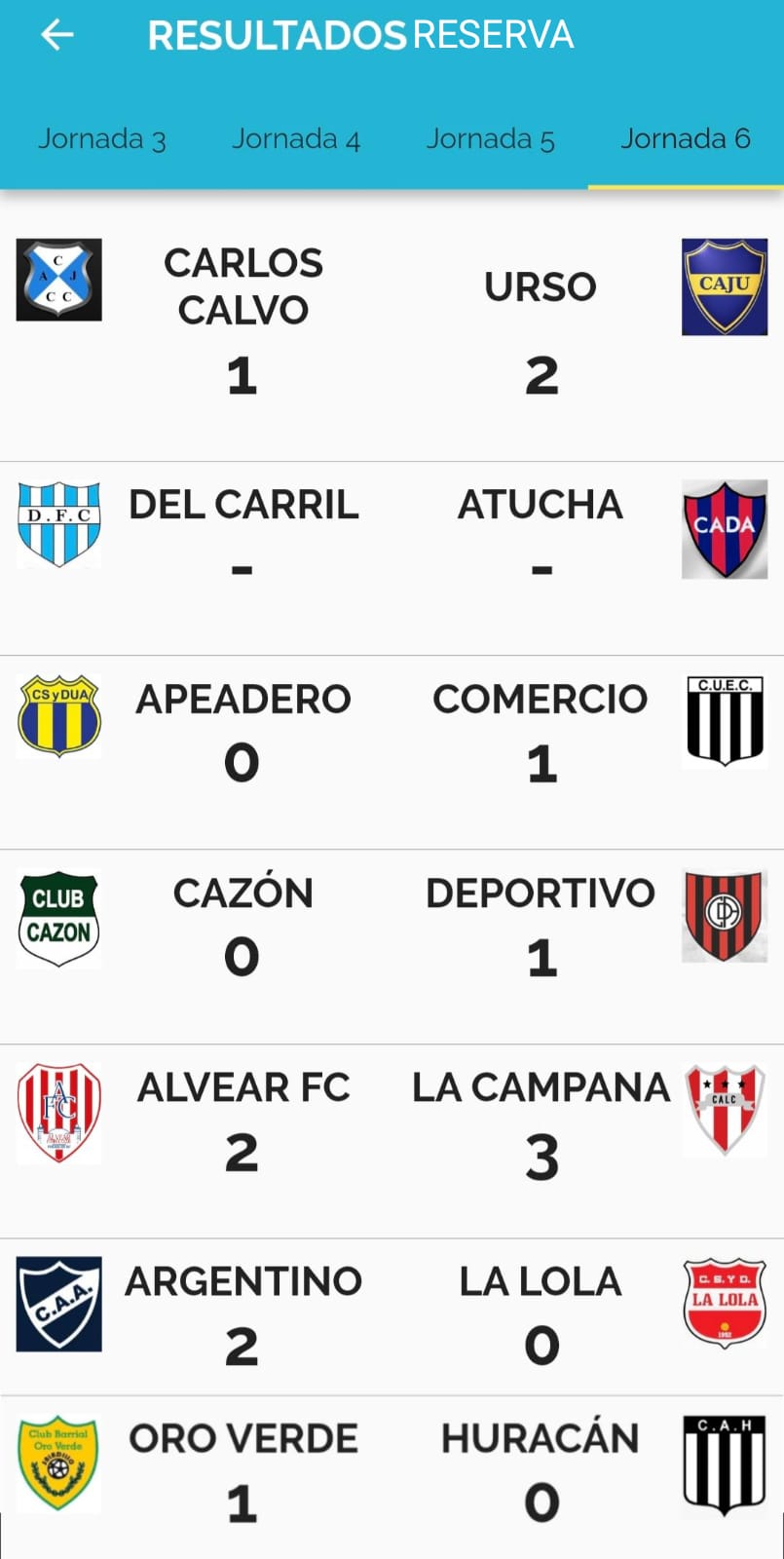Image resolution: width=784 pixels, height=1559 pixels.
Task: Switch to the Jornada 3 tab
Action: coord(101,139)
